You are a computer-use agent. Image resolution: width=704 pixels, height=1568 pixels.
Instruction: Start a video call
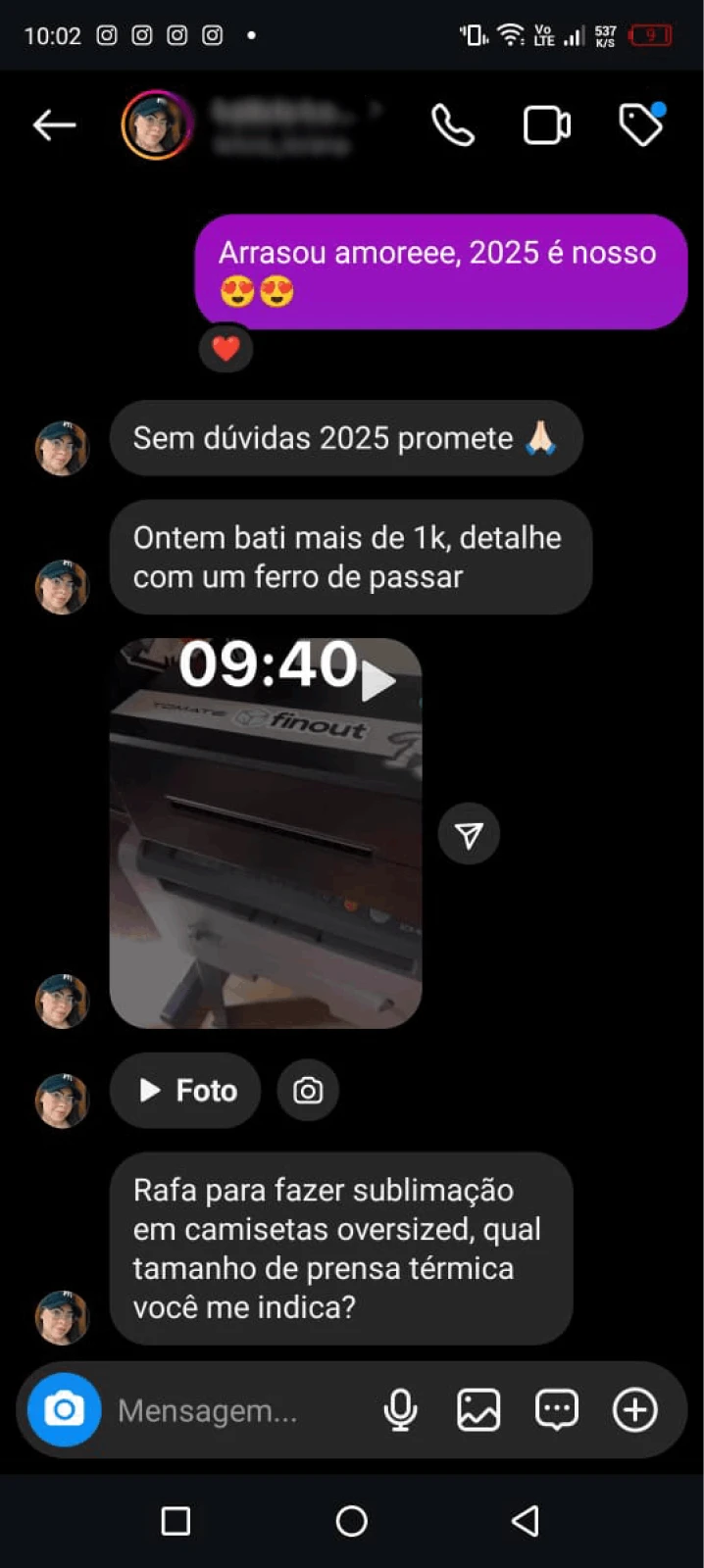tap(546, 125)
